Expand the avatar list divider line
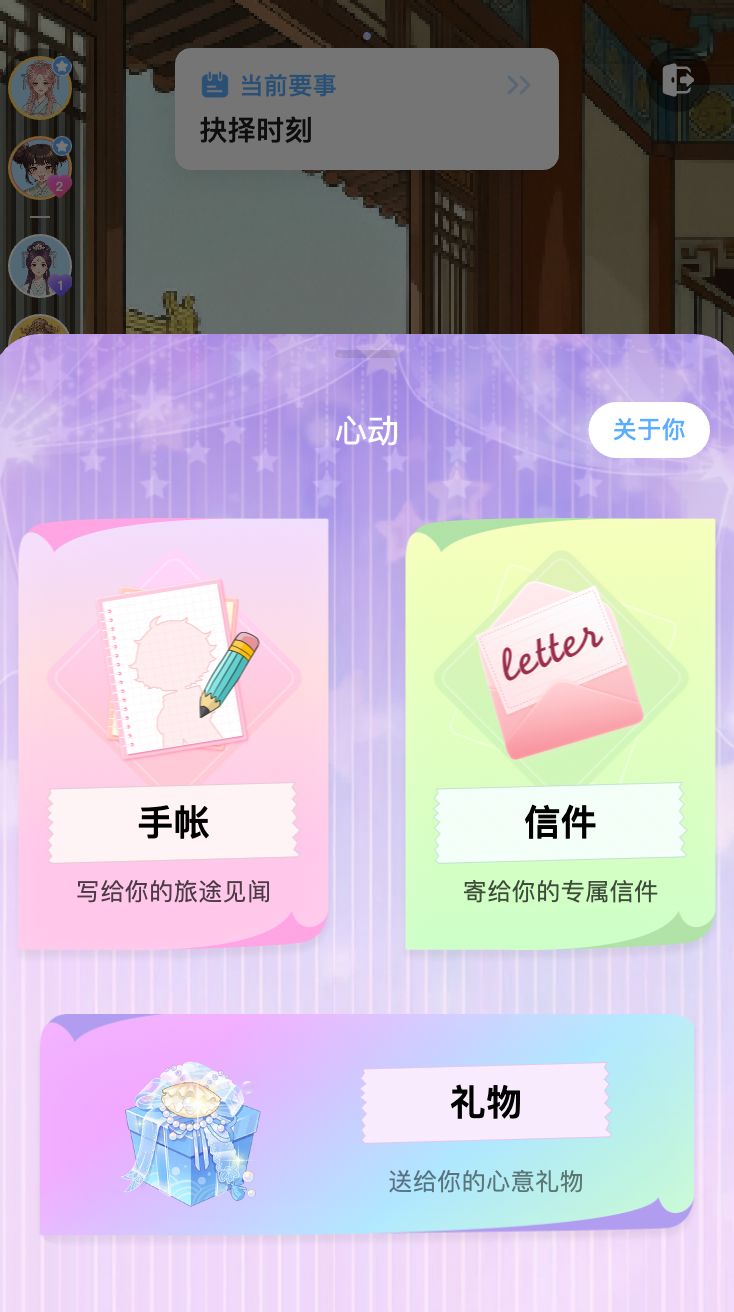 click(40, 217)
